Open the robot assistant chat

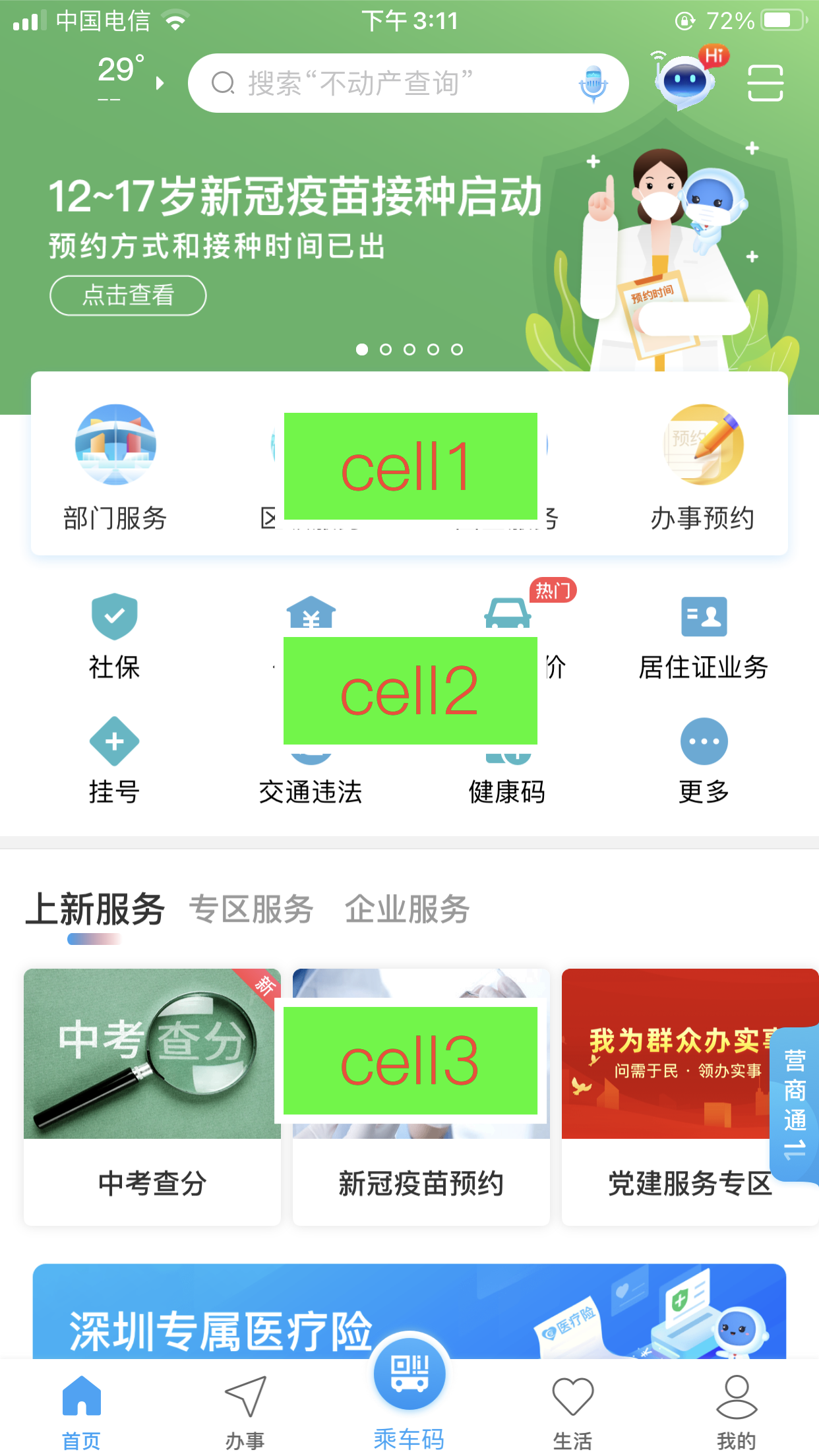click(x=686, y=80)
